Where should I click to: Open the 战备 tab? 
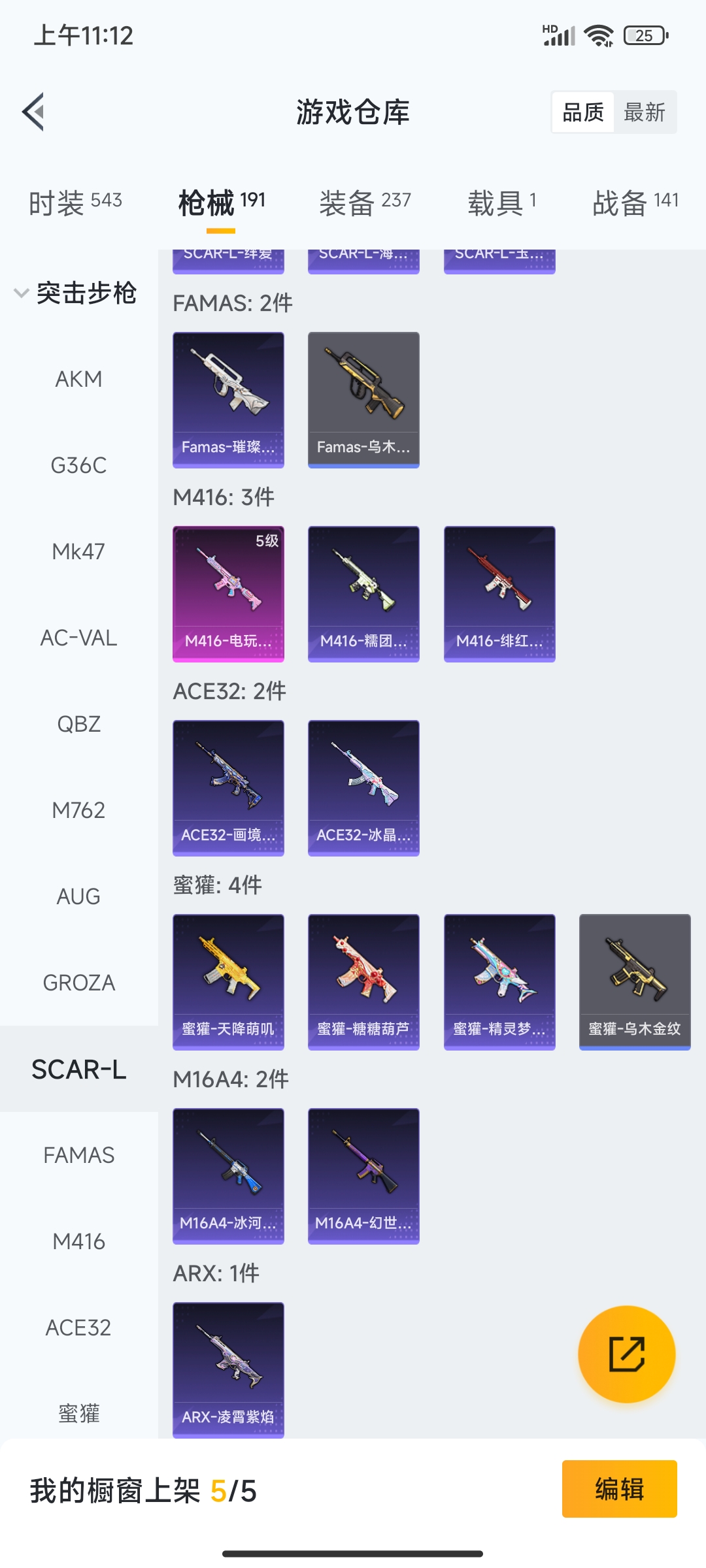[635, 202]
